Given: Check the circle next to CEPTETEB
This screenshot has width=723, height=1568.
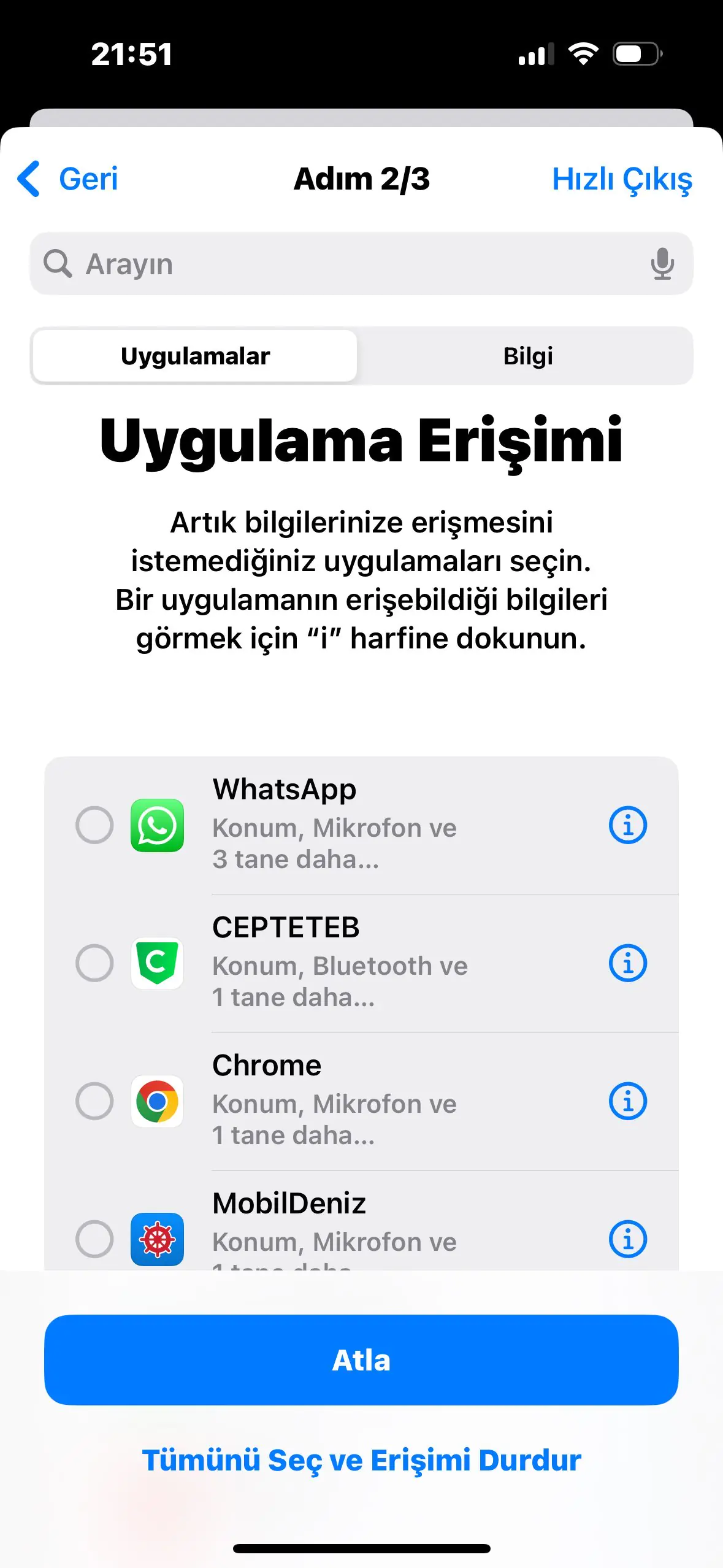Looking at the screenshot, I should (x=94, y=963).
